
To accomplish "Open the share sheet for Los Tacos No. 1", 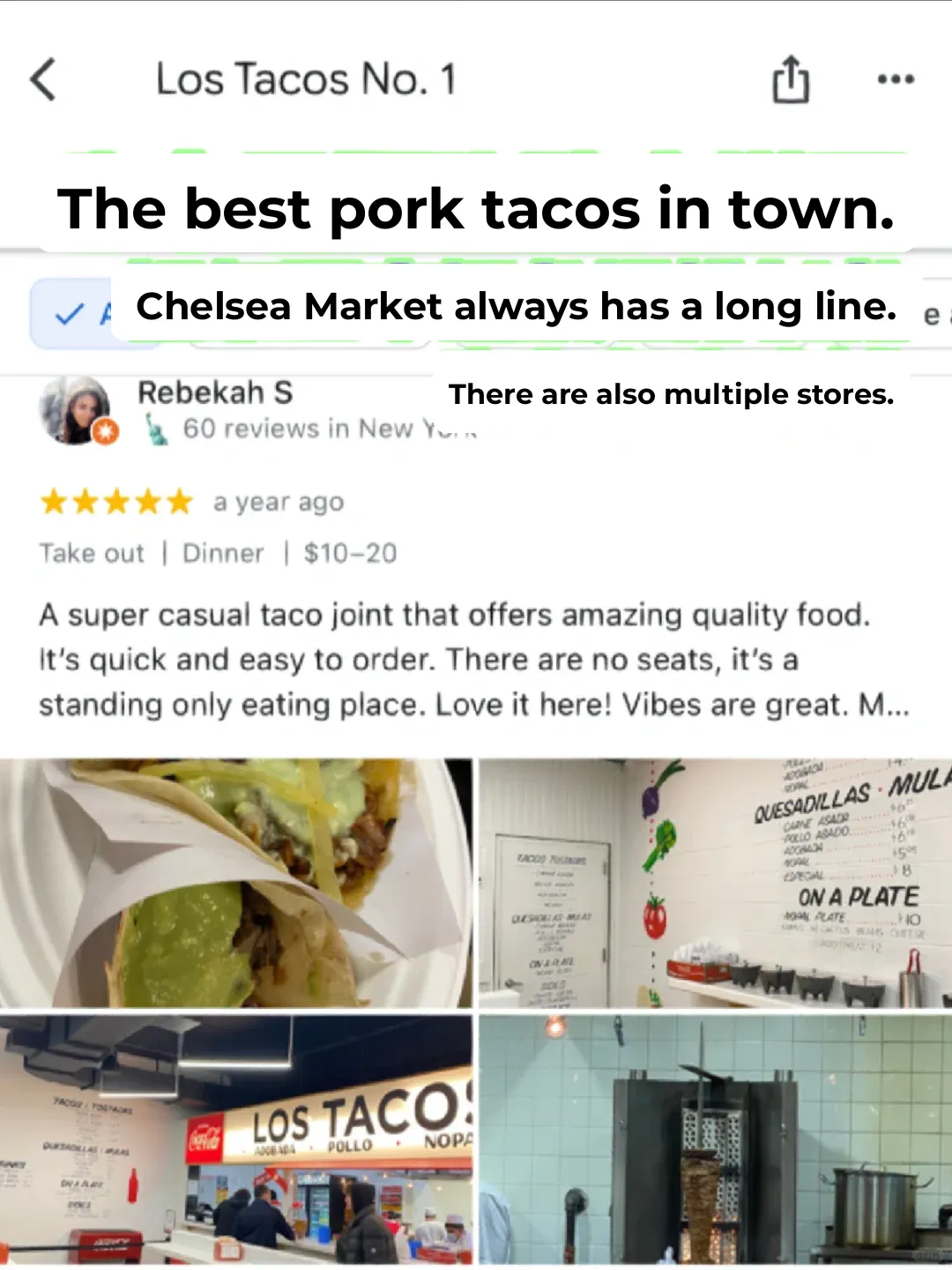I will (792, 78).
